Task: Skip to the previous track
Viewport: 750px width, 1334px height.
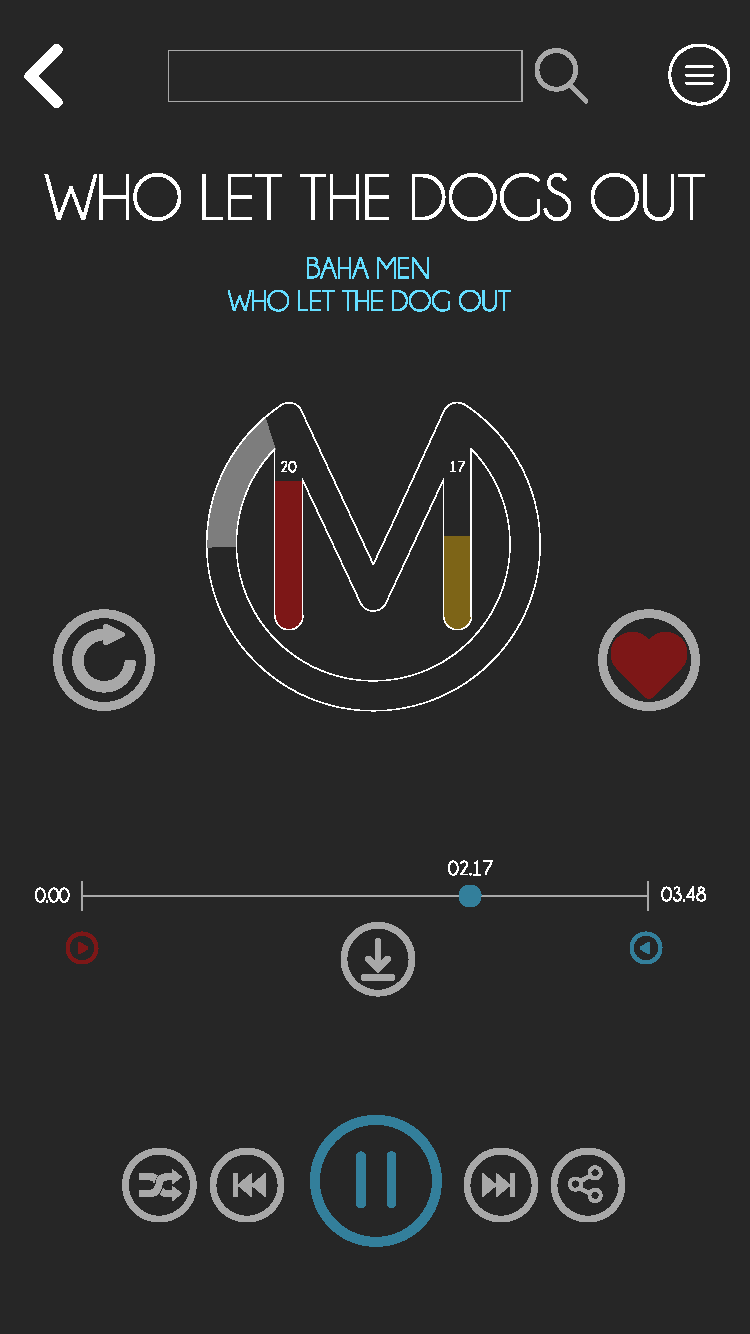Action: pos(247,1186)
